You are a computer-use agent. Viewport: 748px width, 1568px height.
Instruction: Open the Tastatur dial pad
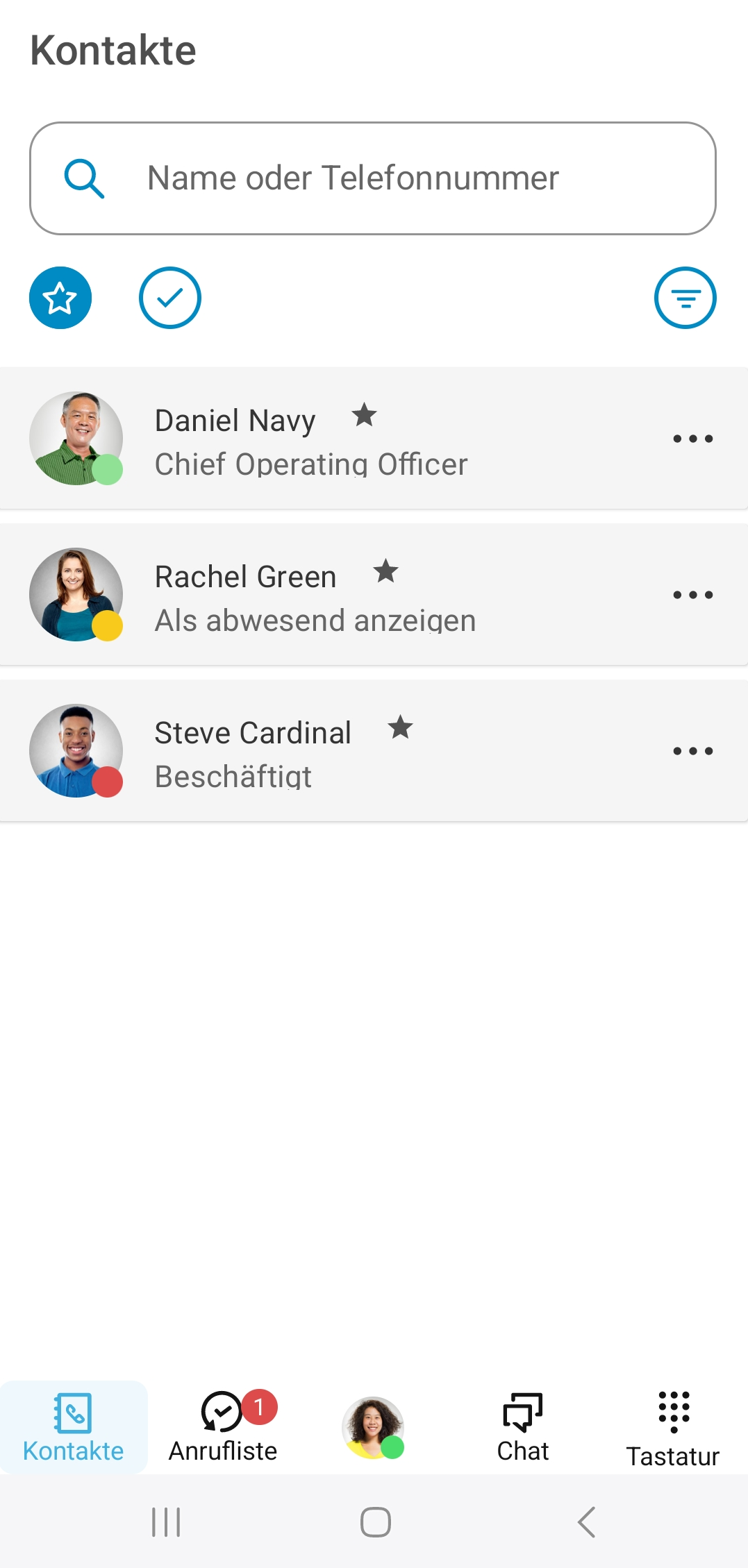[x=672, y=1428]
